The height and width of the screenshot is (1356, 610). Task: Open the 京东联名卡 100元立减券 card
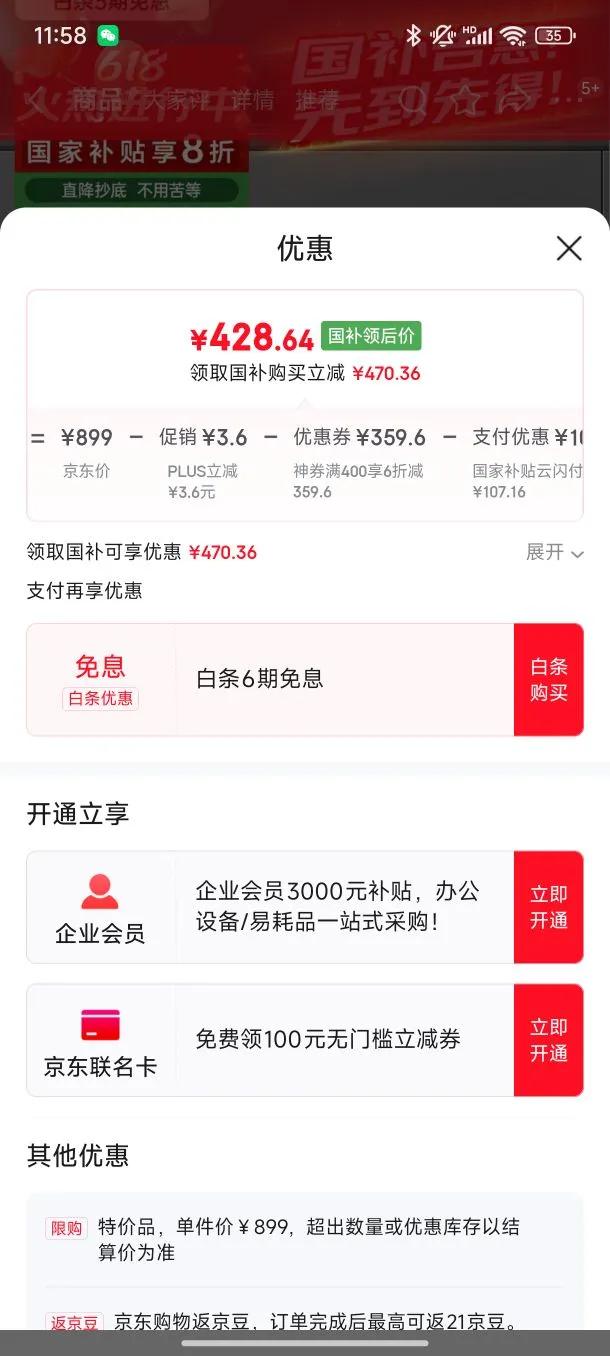pyautogui.click(x=270, y=1040)
